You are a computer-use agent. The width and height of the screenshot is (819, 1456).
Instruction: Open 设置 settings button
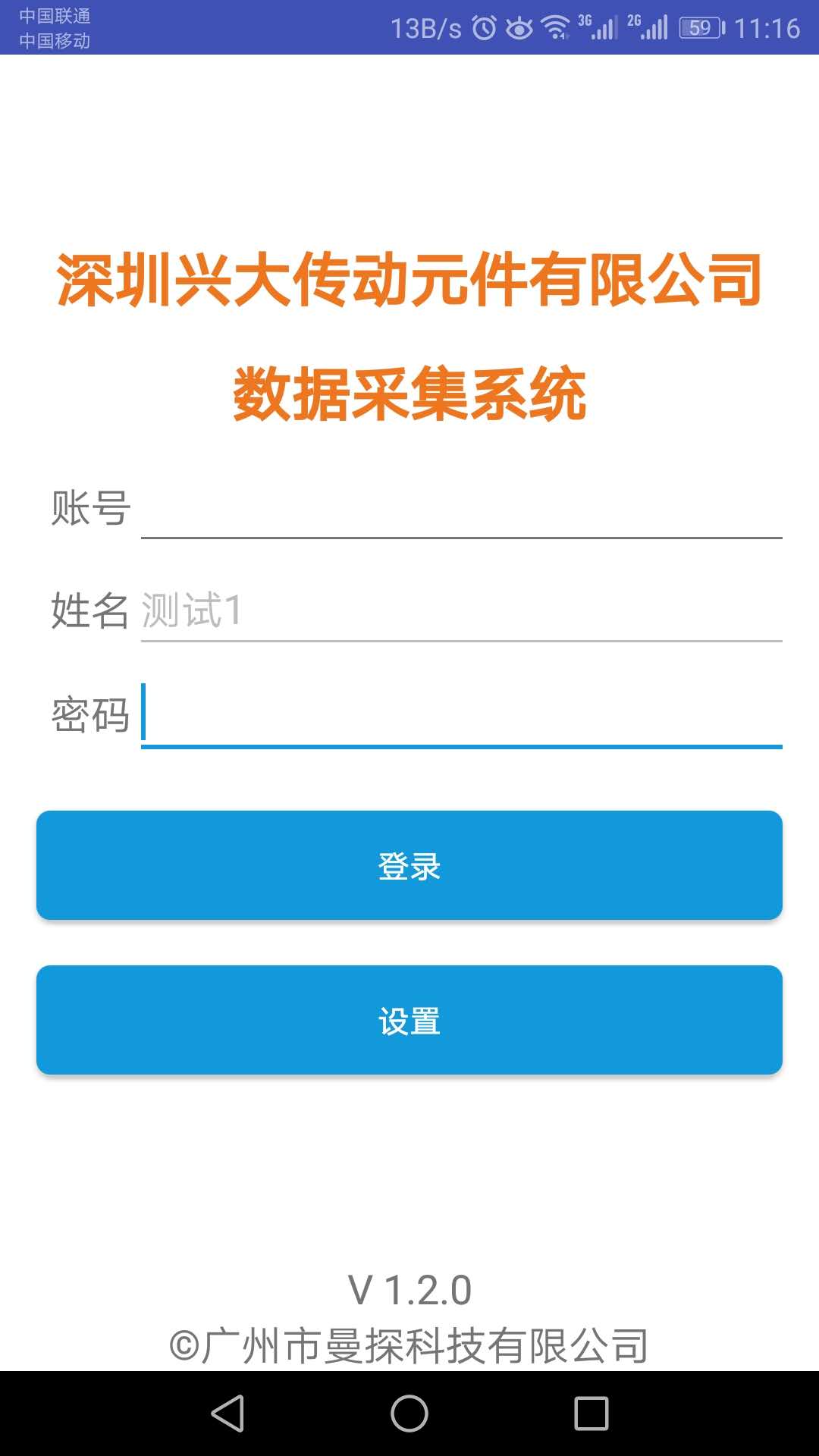point(409,1020)
